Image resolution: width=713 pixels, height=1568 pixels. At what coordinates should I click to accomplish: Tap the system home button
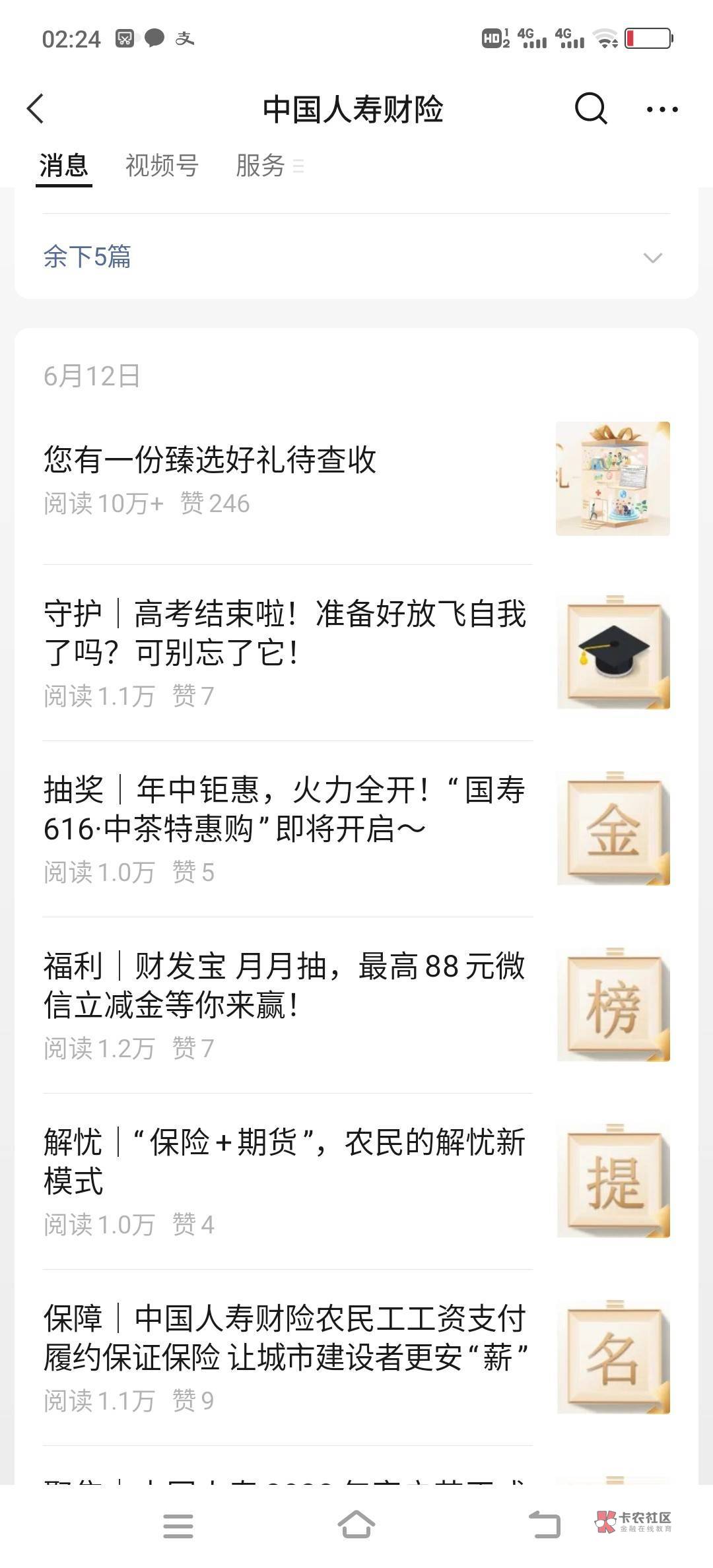click(356, 1526)
